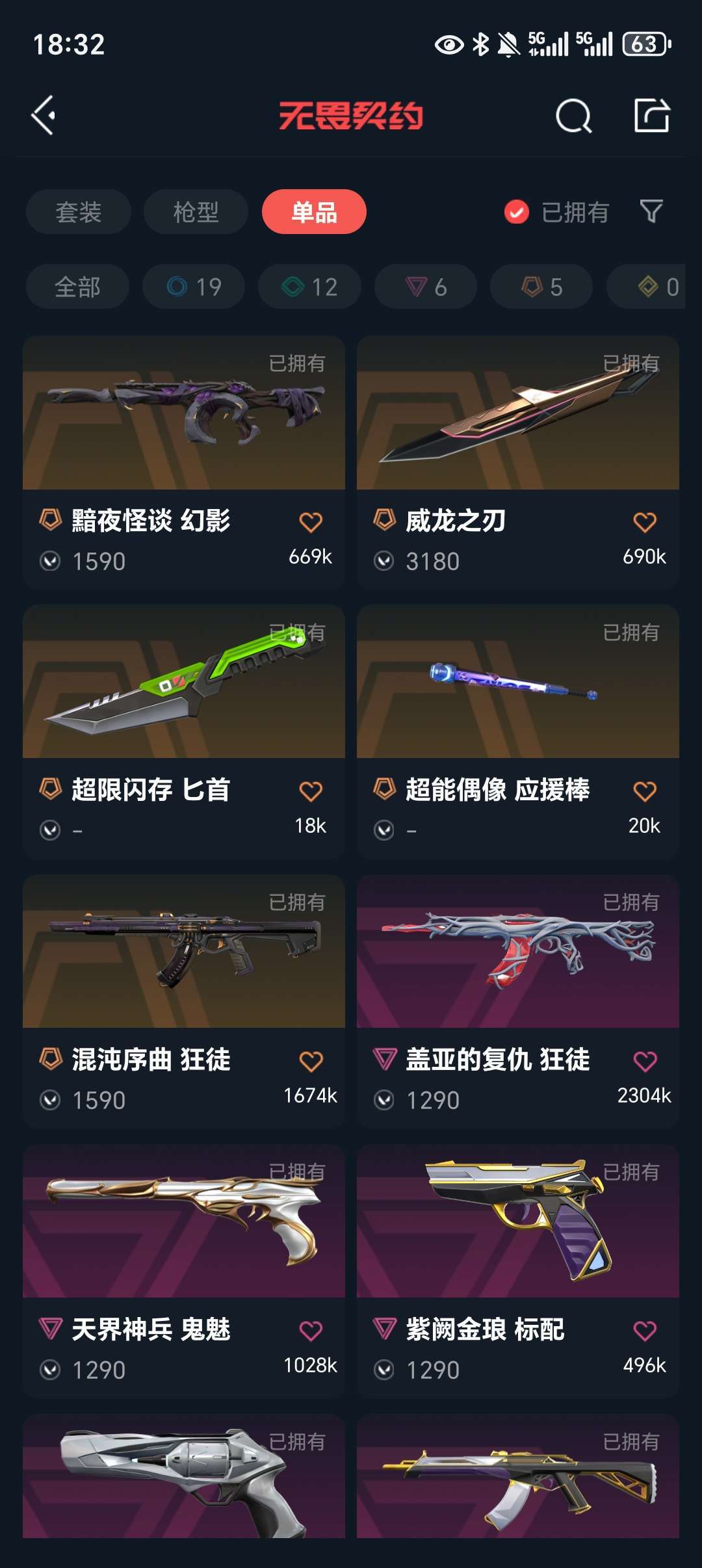The height and width of the screenshot is (1568, 702).
Task: Open the funnel filter icon
Action: pos(651,211)
